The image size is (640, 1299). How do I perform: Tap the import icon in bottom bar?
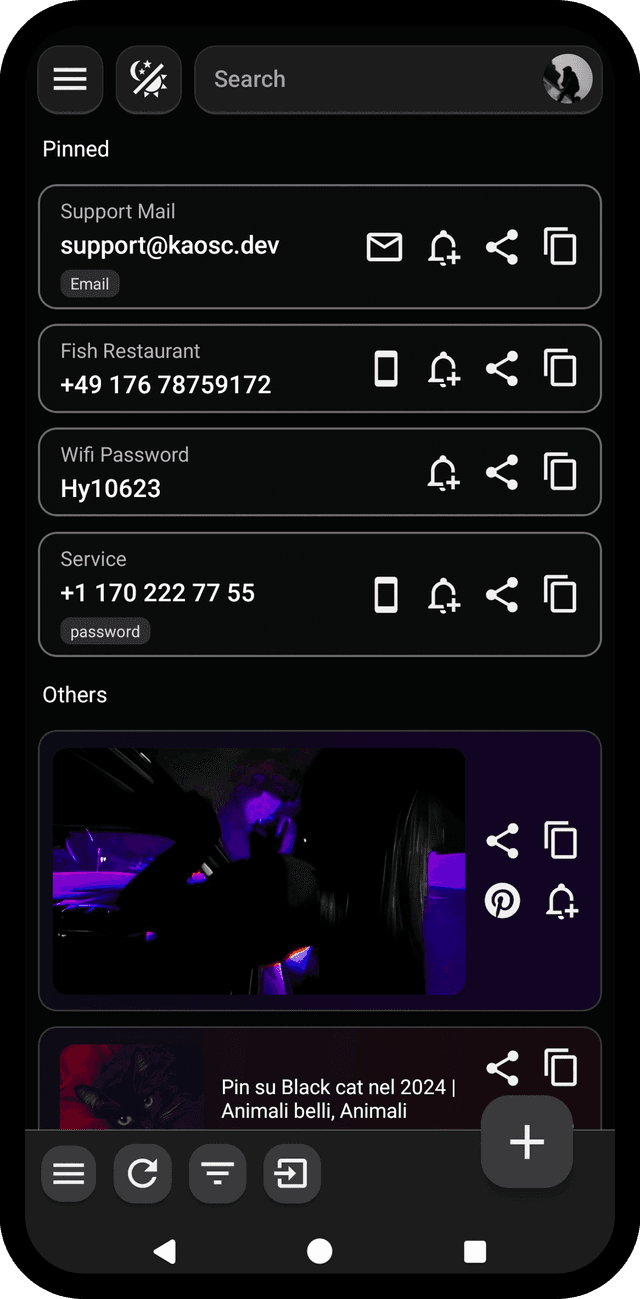pos(291,1173)
